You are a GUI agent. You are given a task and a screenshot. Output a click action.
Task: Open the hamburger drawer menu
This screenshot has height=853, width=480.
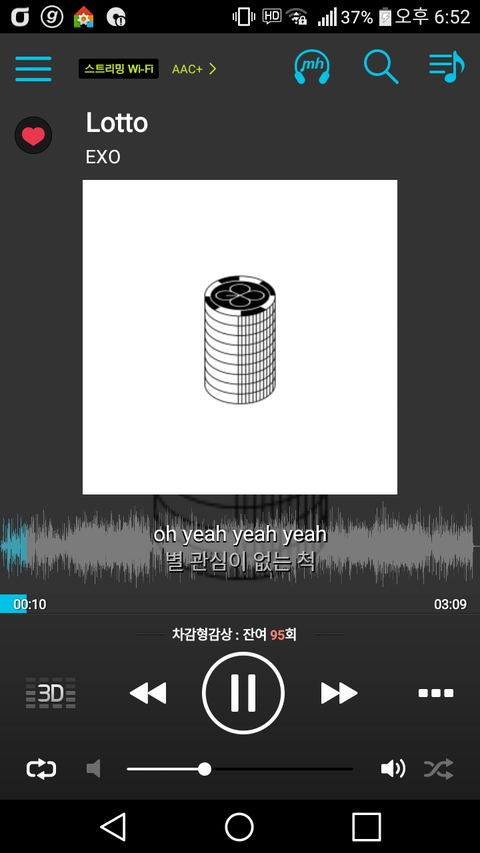tap(33, 69)
